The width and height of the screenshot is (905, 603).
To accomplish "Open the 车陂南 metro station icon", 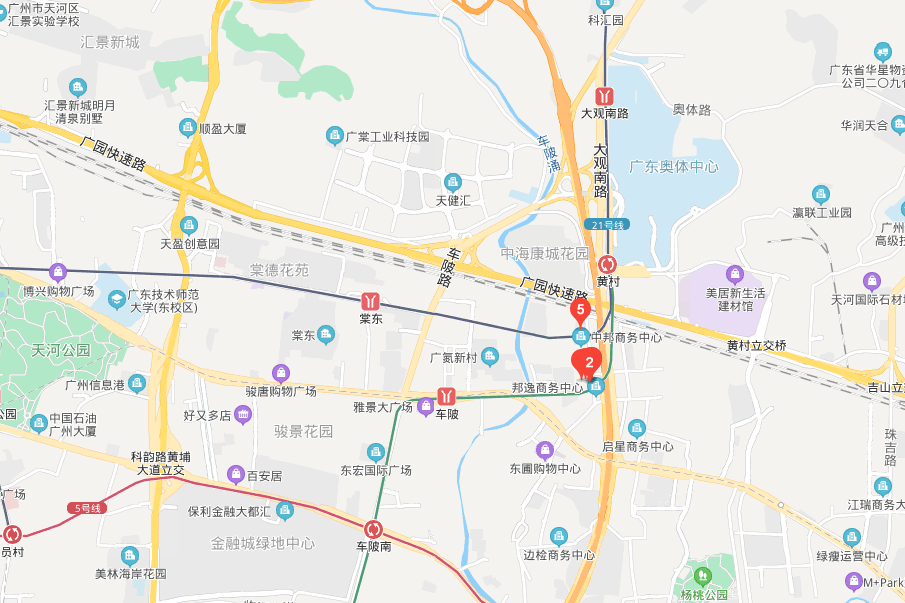I will tap(374, 529).
